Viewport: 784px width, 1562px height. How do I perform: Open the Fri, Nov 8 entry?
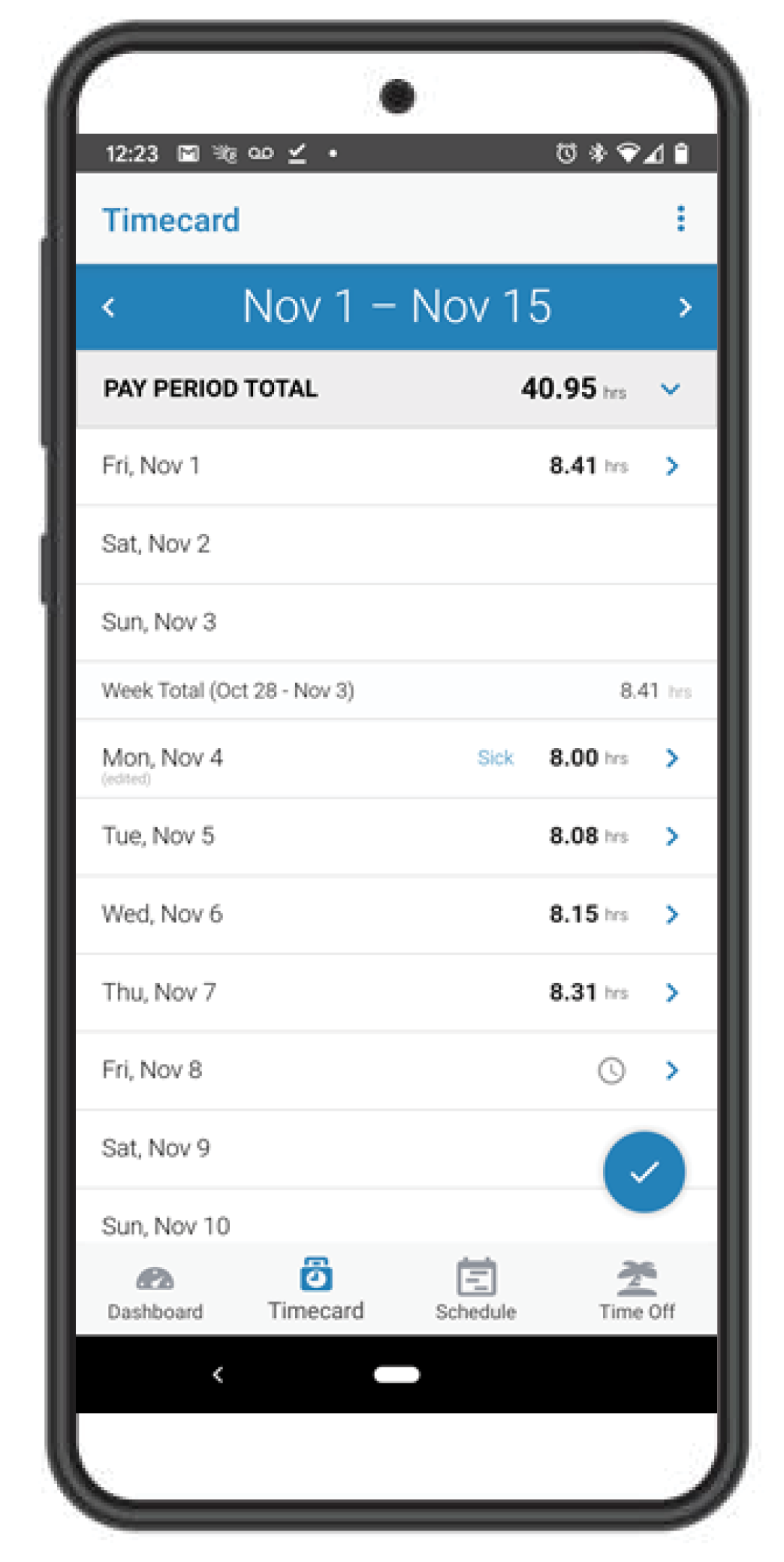[x=671, y=1071]
